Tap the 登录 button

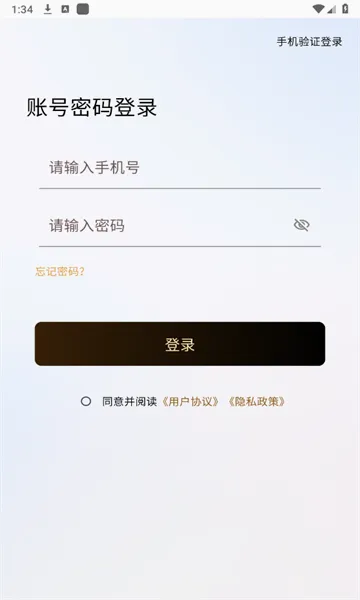point(180,344)
